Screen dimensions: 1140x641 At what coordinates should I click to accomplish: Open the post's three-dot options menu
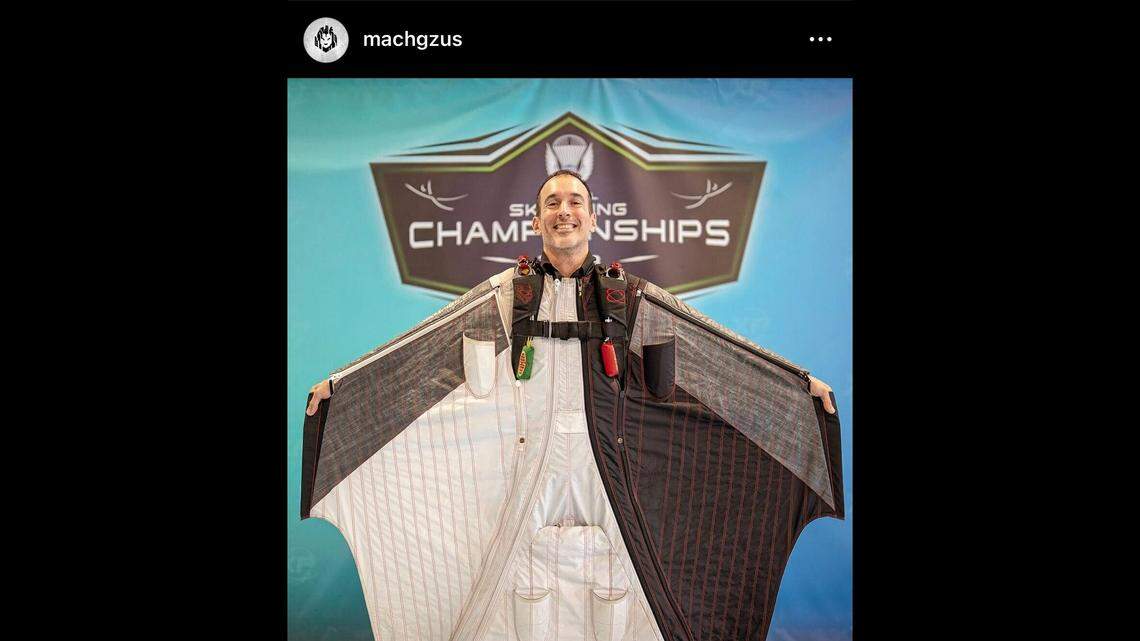[820, 40]
